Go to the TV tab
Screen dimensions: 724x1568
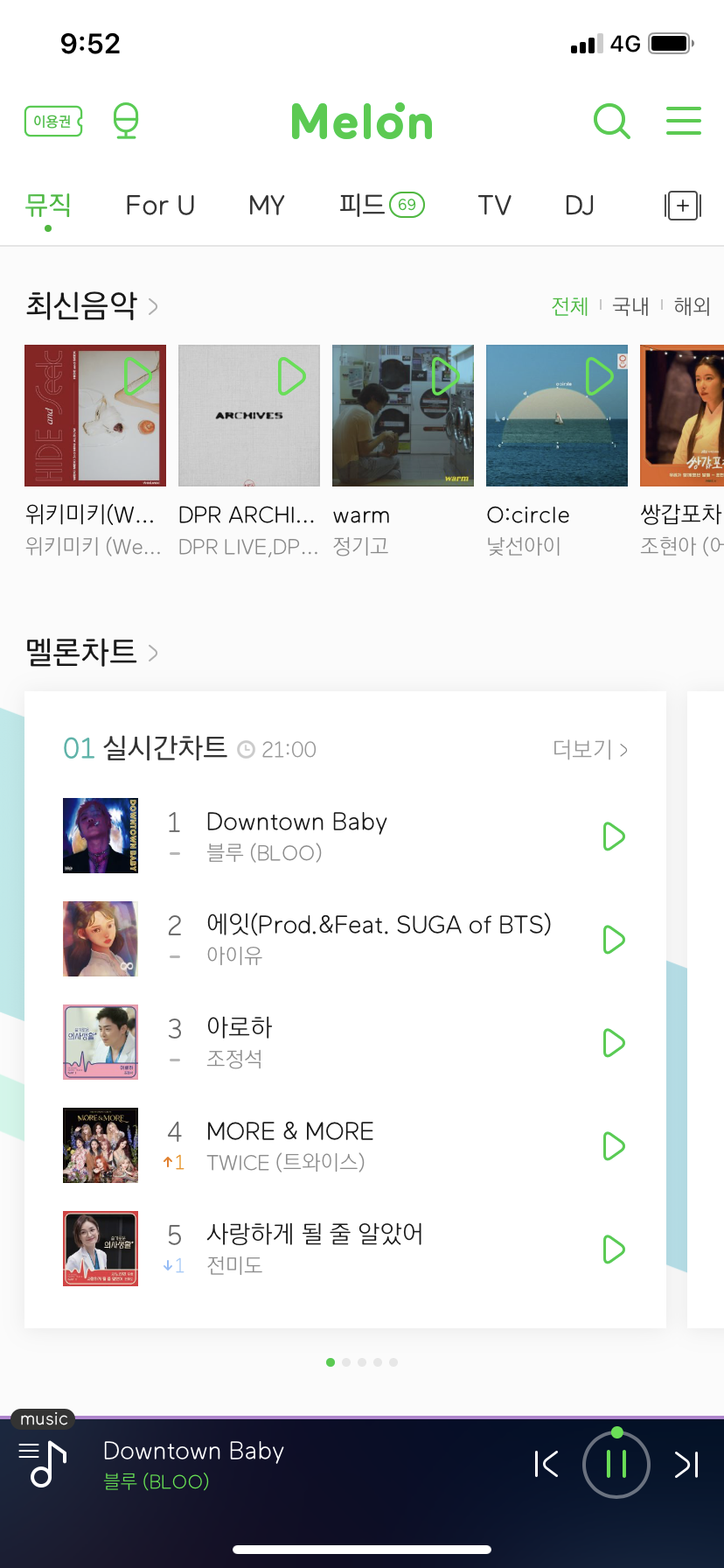(494, 205)
